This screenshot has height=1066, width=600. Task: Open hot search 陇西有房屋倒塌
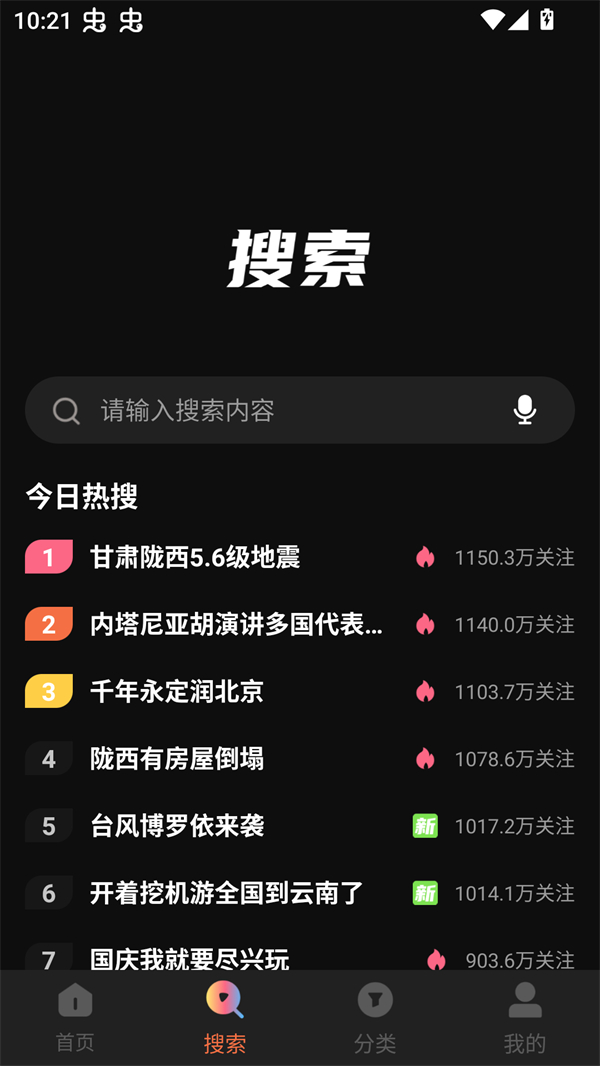(177, 758)
